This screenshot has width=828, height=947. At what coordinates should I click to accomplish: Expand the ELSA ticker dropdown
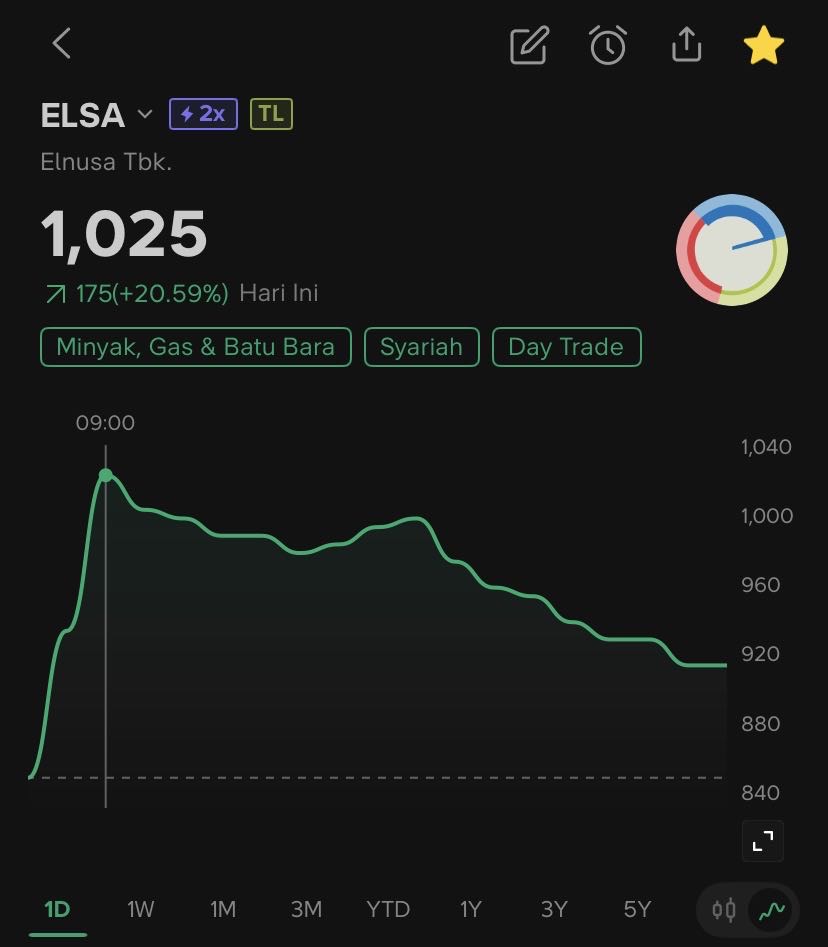(144, 114)
